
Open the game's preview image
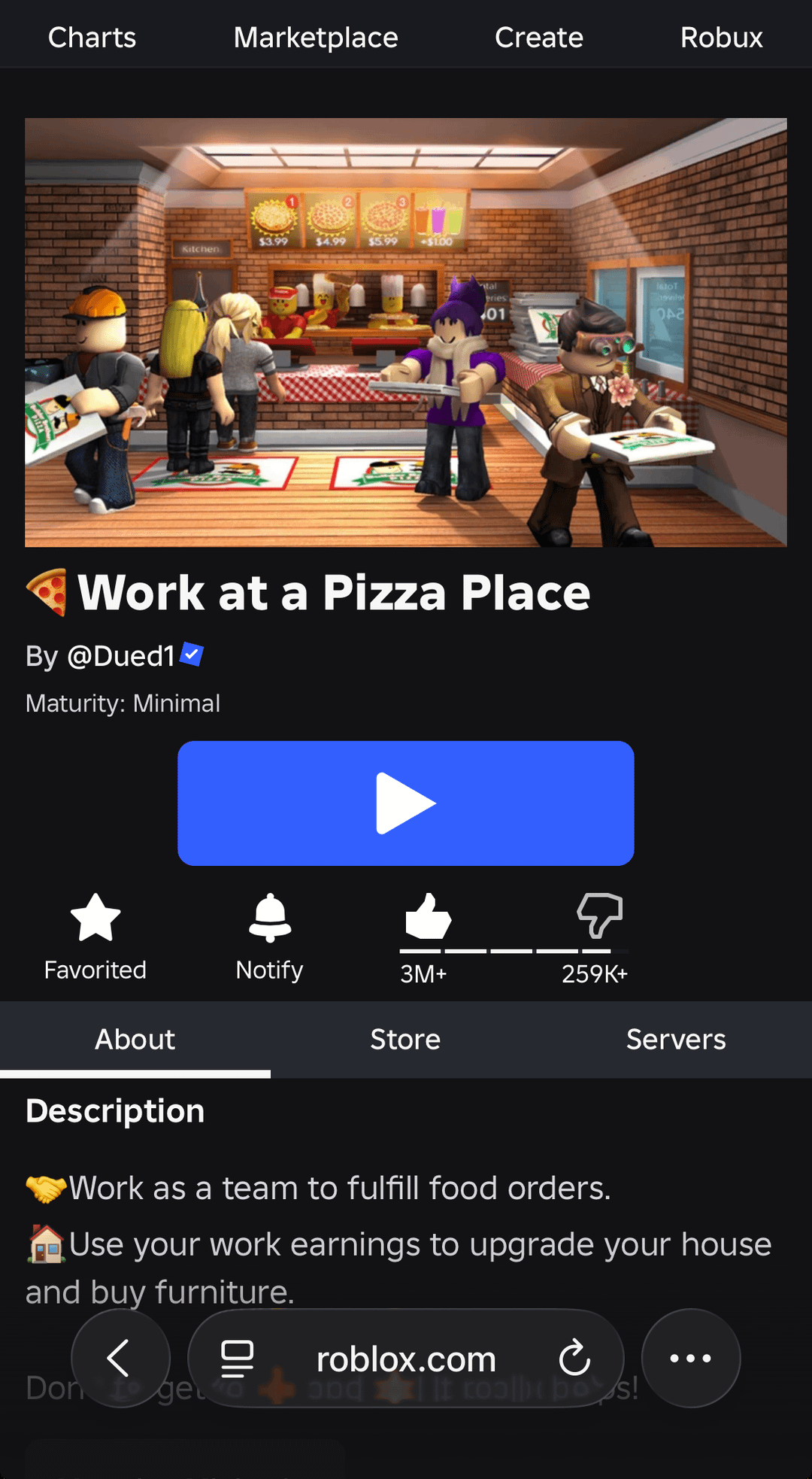(405, 332)
